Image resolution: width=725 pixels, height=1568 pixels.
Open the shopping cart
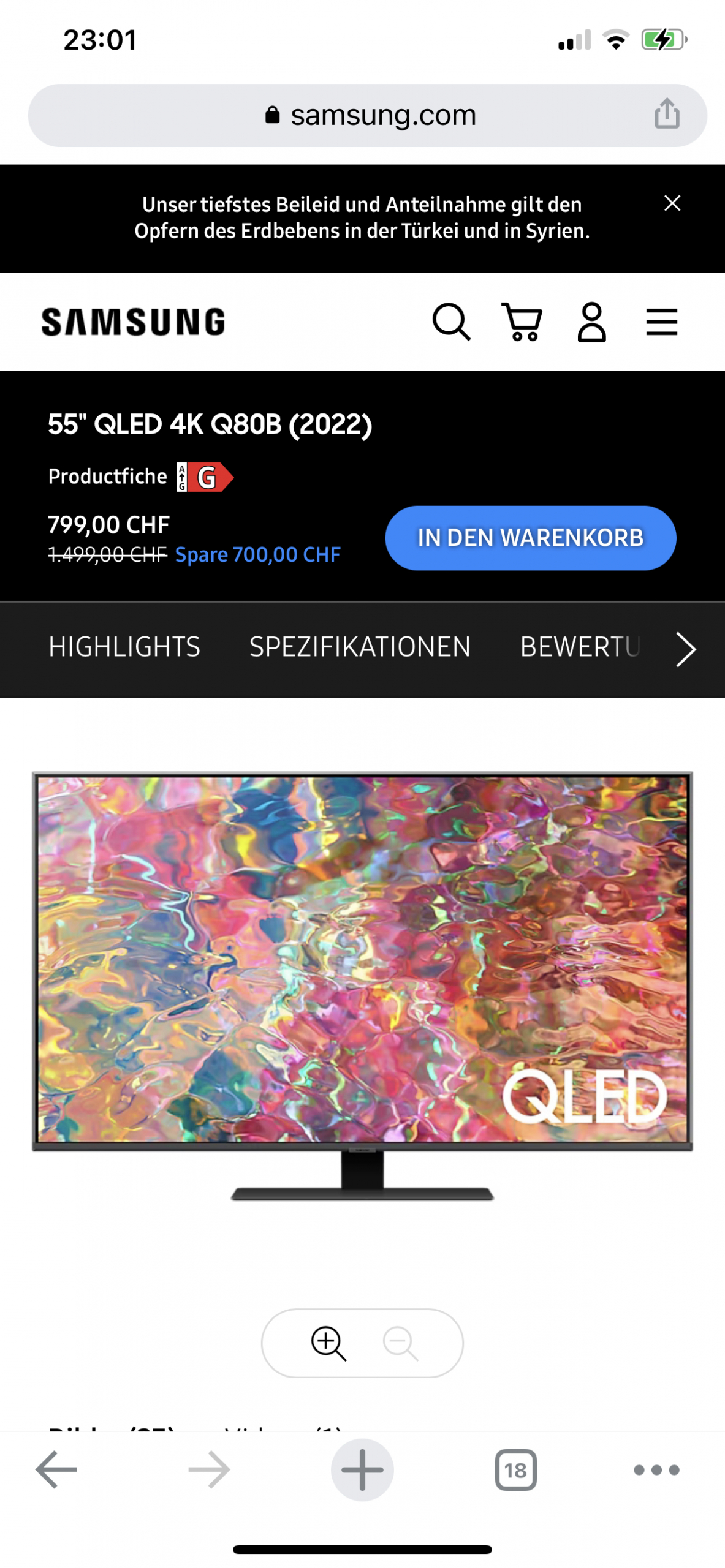point(522,322)
